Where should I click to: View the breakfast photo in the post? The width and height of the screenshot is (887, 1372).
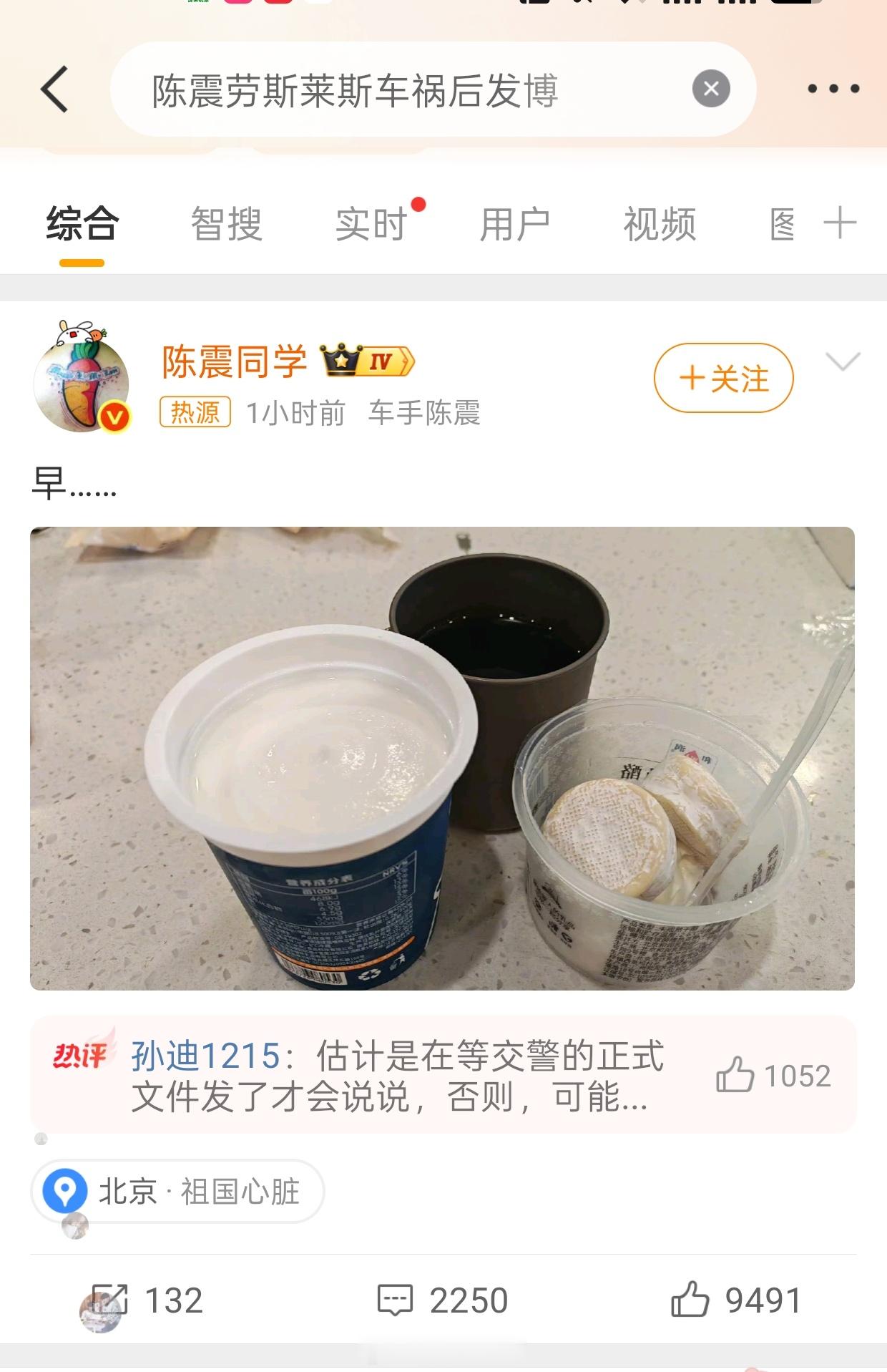[x=442, y=758]
